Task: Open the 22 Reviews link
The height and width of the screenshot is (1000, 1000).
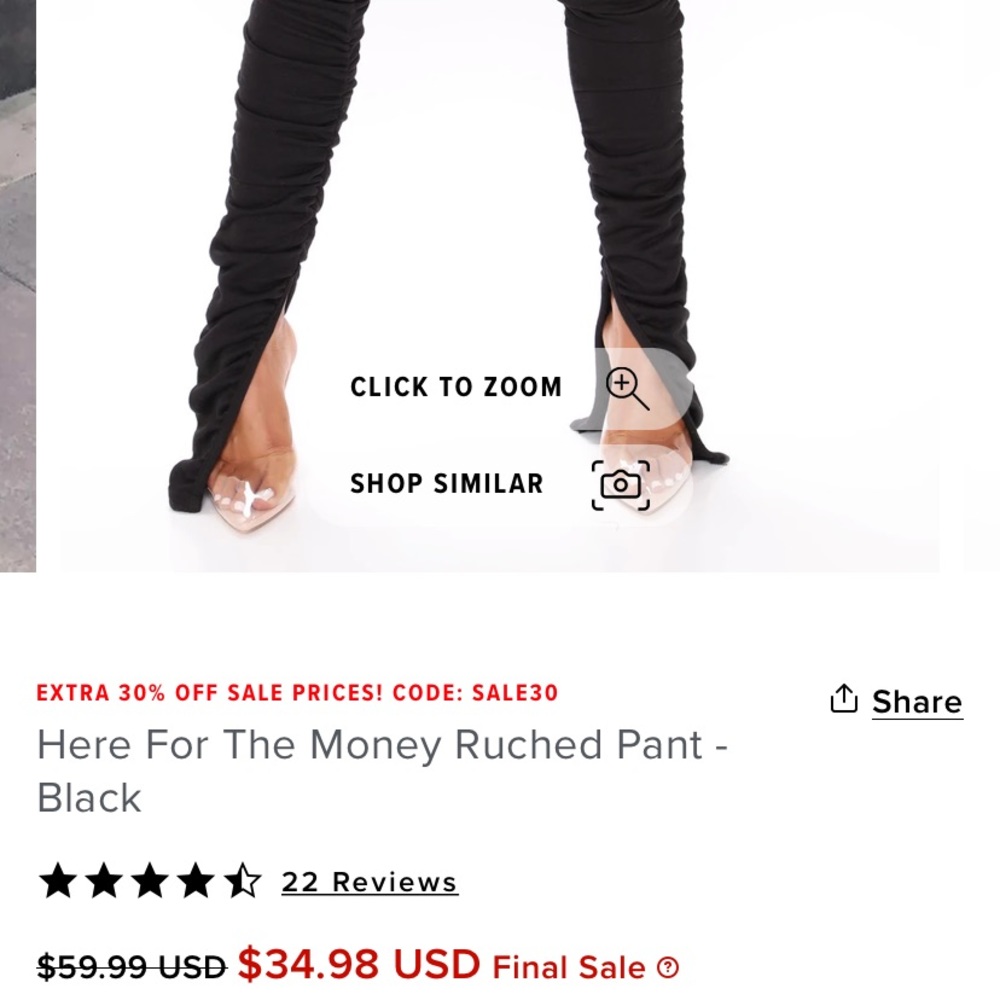Action: pos(369,882)
